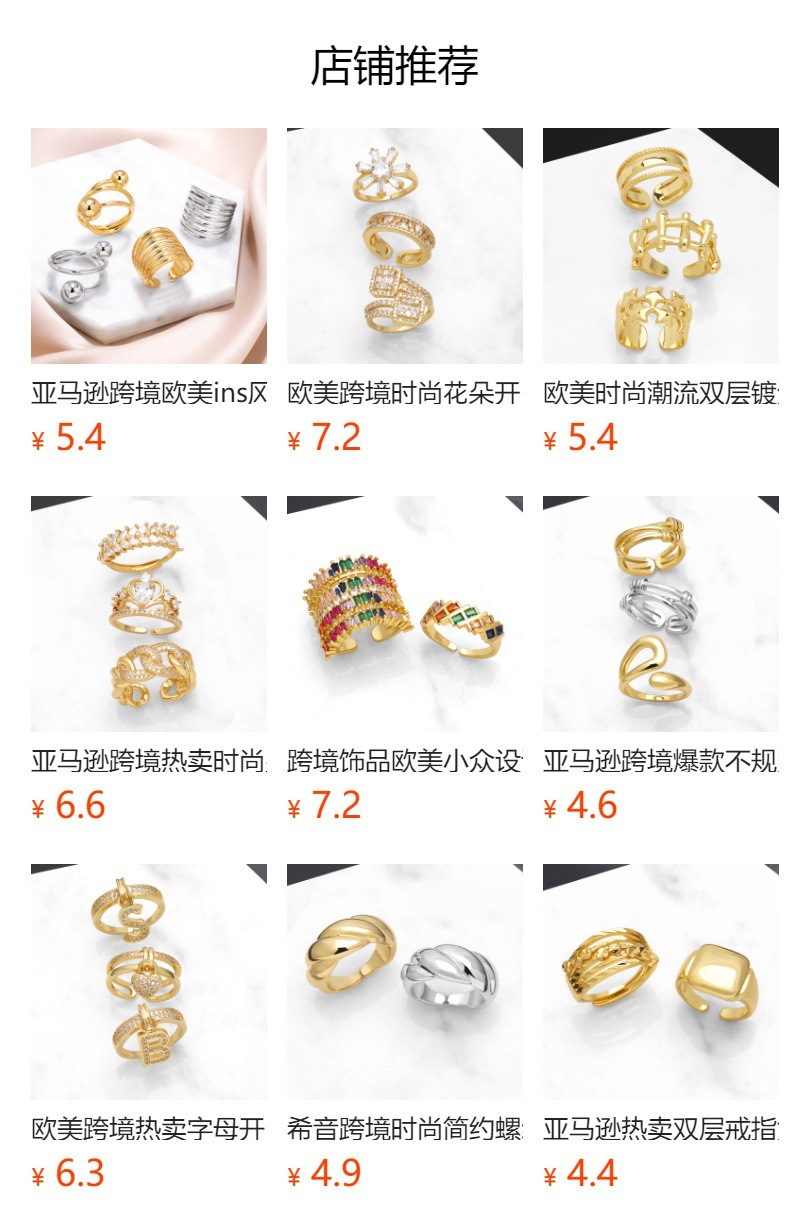The height and width of the screenshot is (1232, 790).
Task: Open the 跨境饰品欧美小众设计 colorful ring product
Action: [x=404, y=614]
